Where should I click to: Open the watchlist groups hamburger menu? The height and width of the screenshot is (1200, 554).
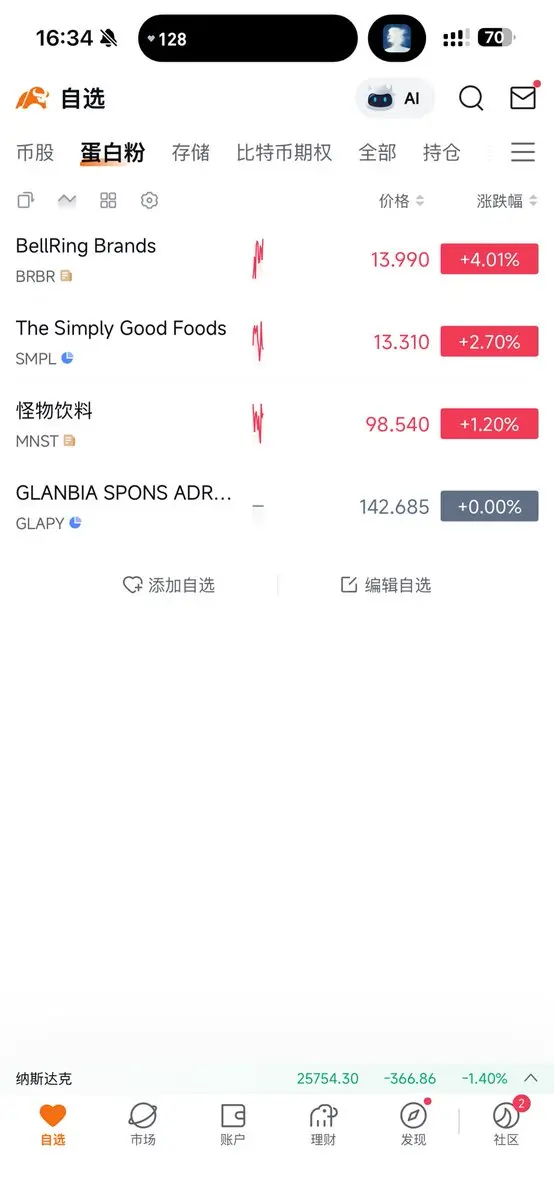pyautogui.click(x=523, y=152)
